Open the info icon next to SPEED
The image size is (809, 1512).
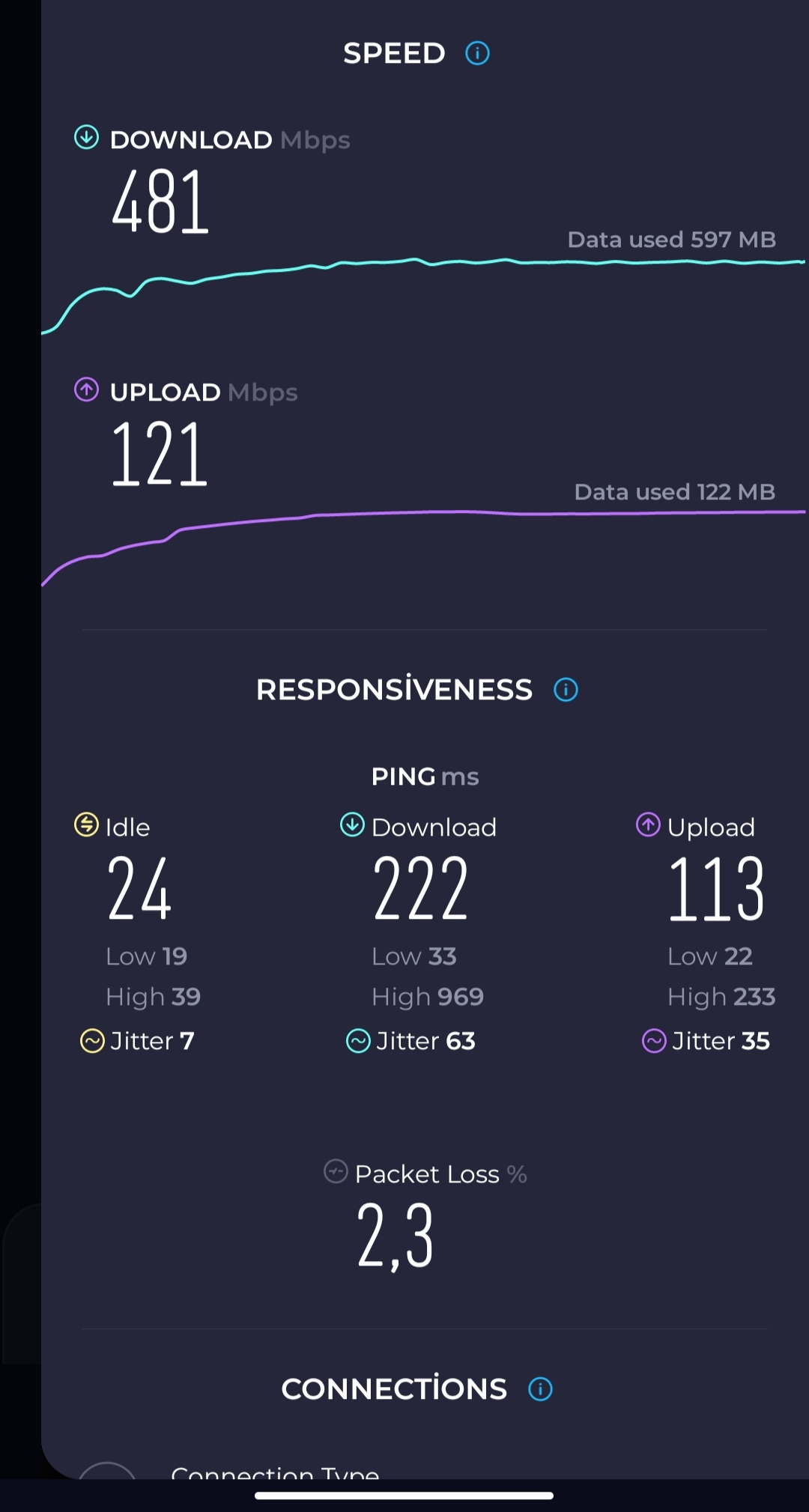click(477, 53)
